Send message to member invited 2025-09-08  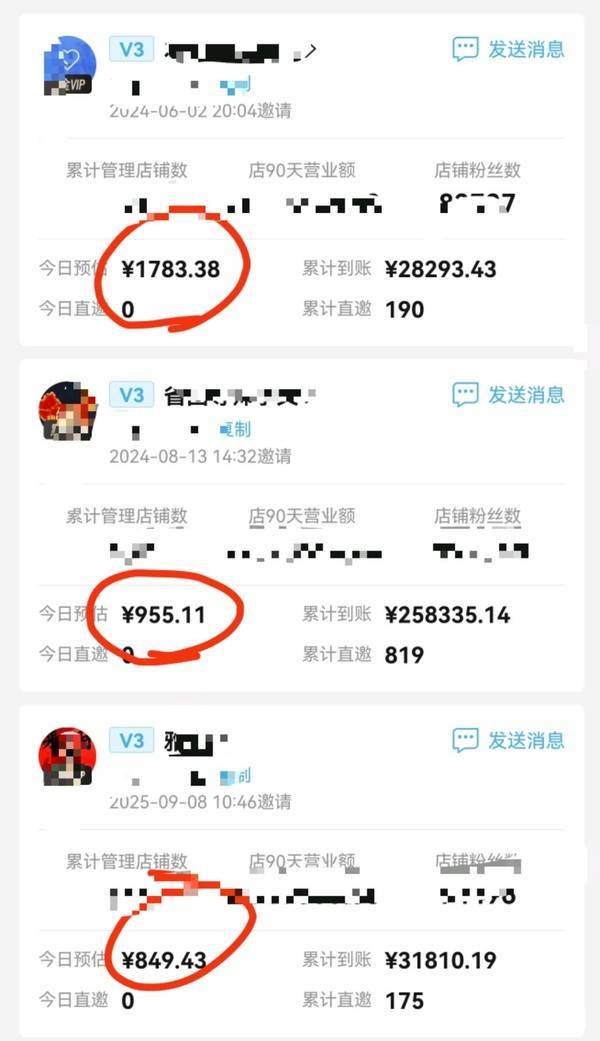pyautogui.click(x=508, y=740)
